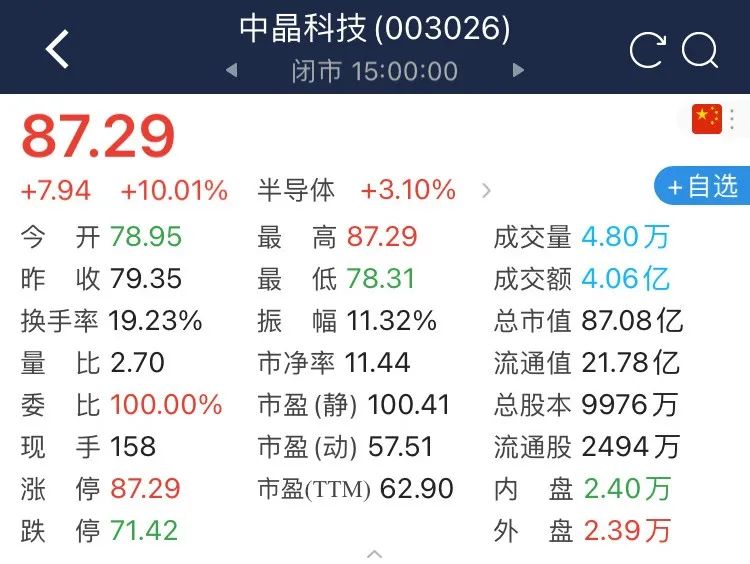Add 中晶科技 to 自选 watchlist
Screen dimensions: 750x564
[x=703, y=186]
